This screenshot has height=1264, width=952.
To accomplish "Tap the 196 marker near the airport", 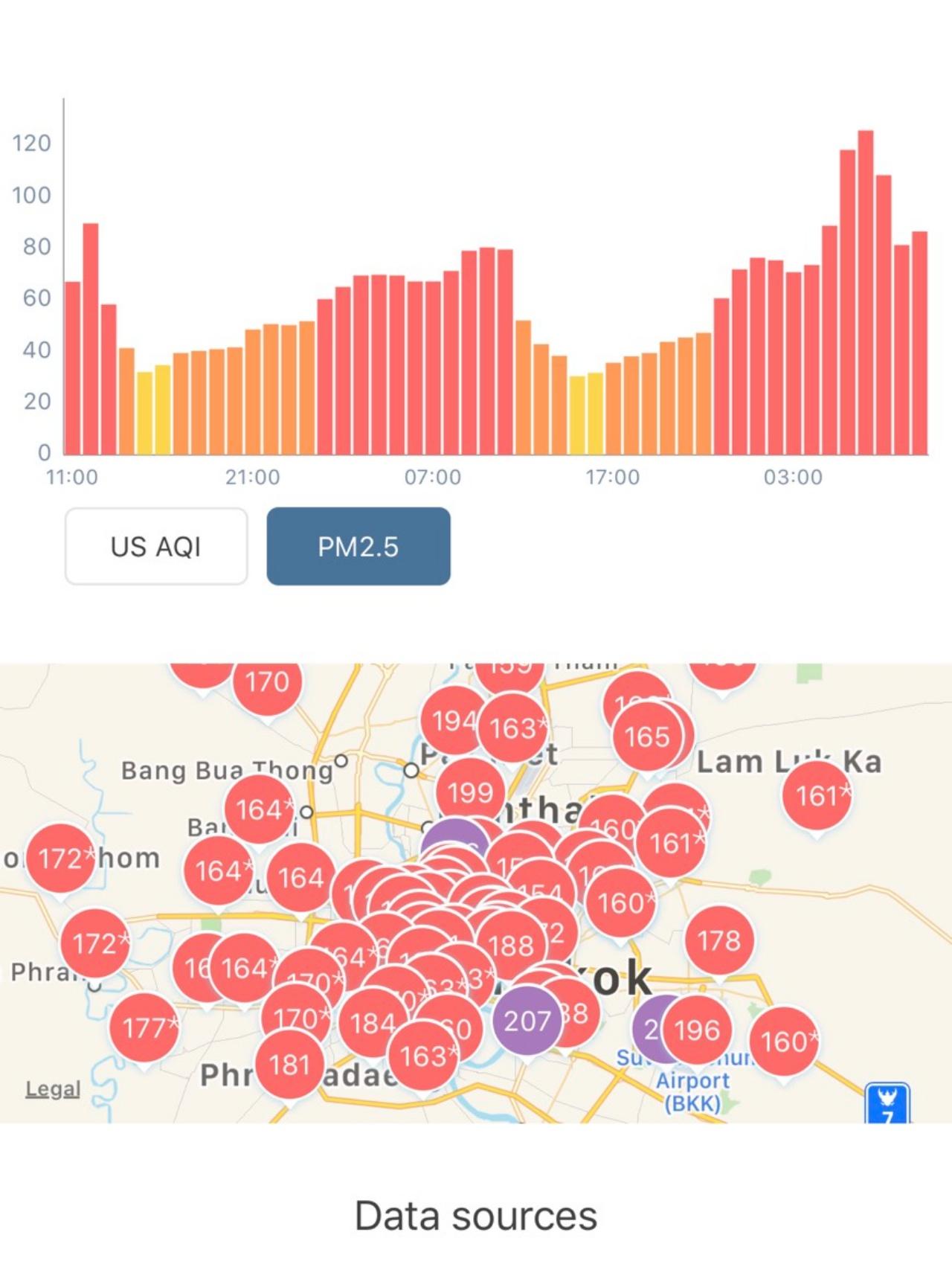I will click(x=698, y=1030).
